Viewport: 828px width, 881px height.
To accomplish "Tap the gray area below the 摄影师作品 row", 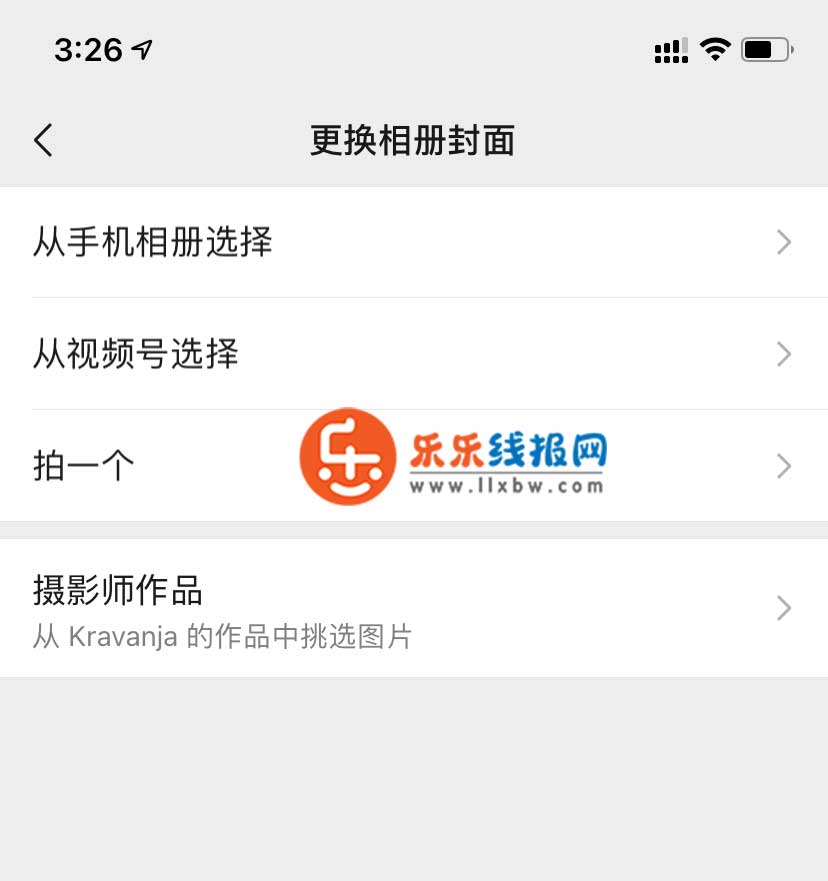I will click(x=413, y=780).
